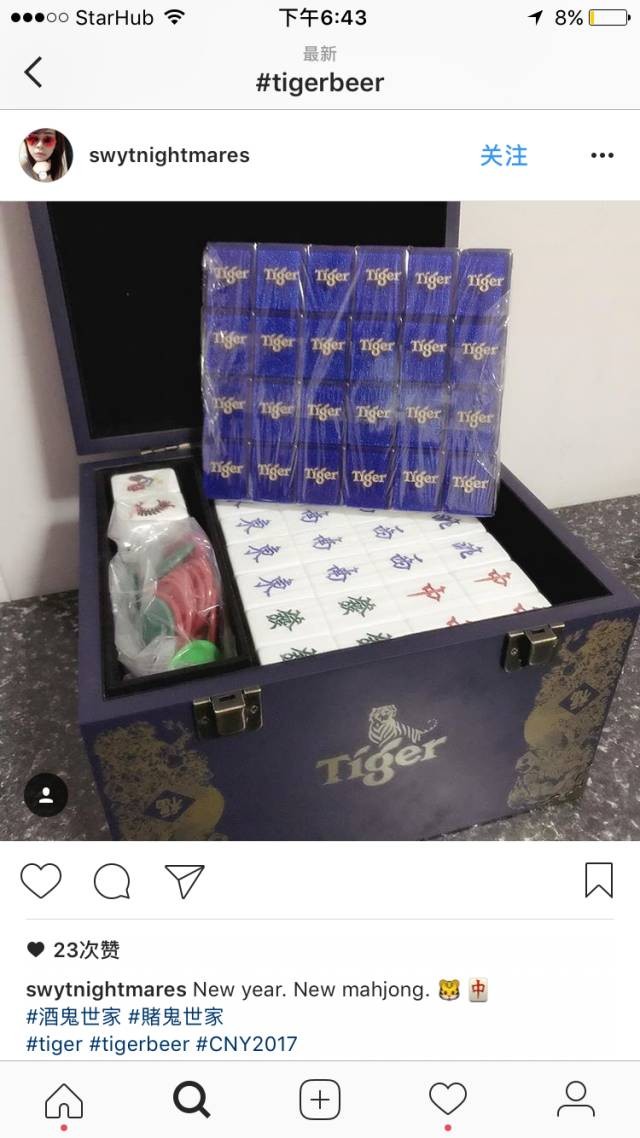
Task: Create a new post
Action: click(320, 1100)
